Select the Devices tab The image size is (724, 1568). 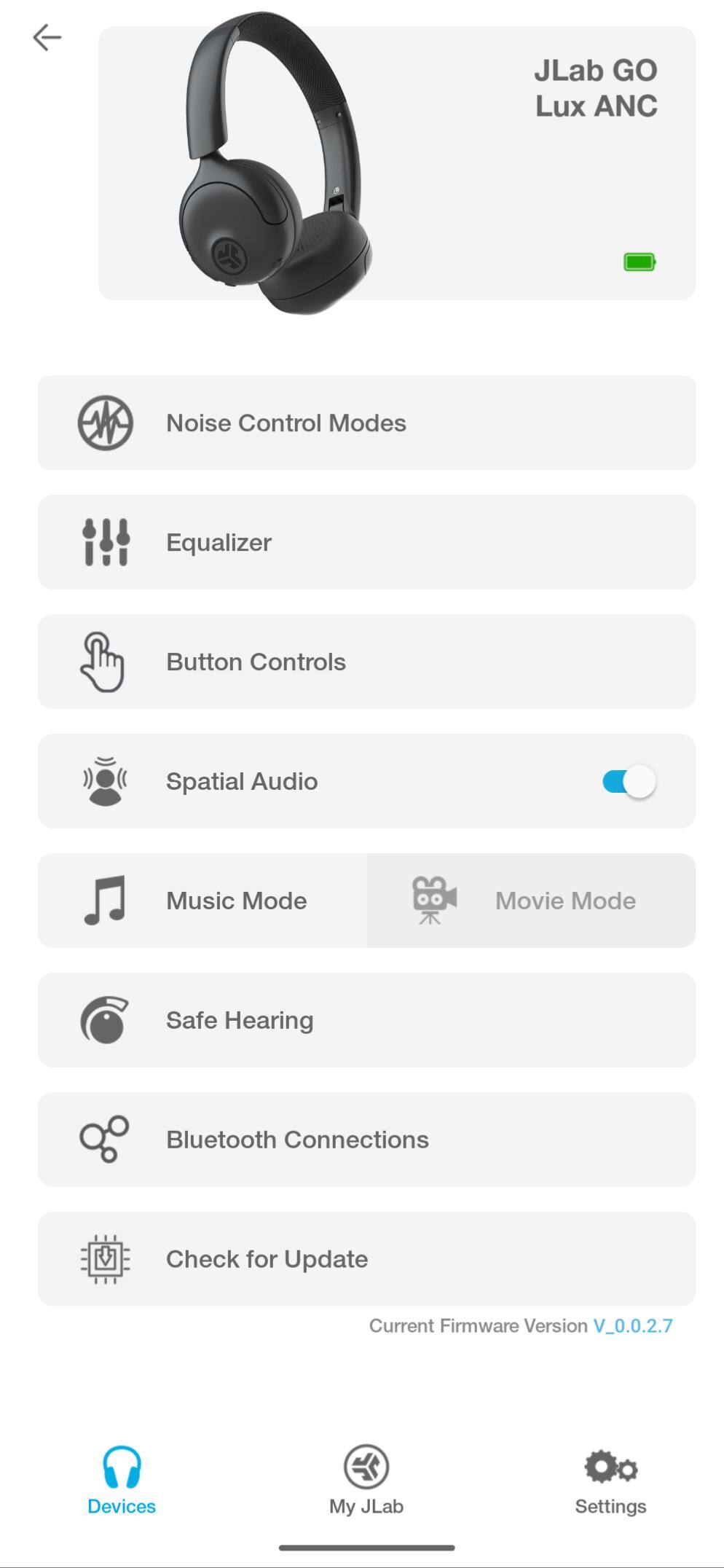(122, 1481)
